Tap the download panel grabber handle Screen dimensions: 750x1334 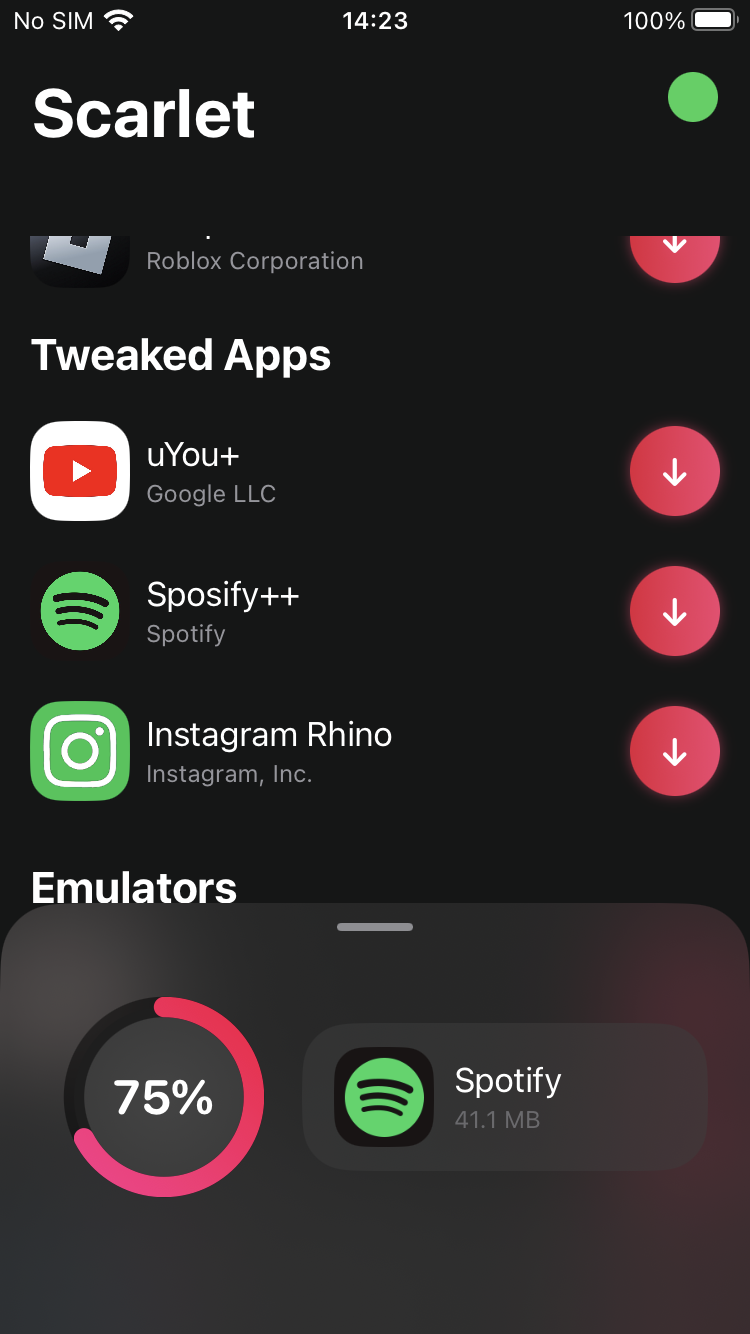coord(375,927)
